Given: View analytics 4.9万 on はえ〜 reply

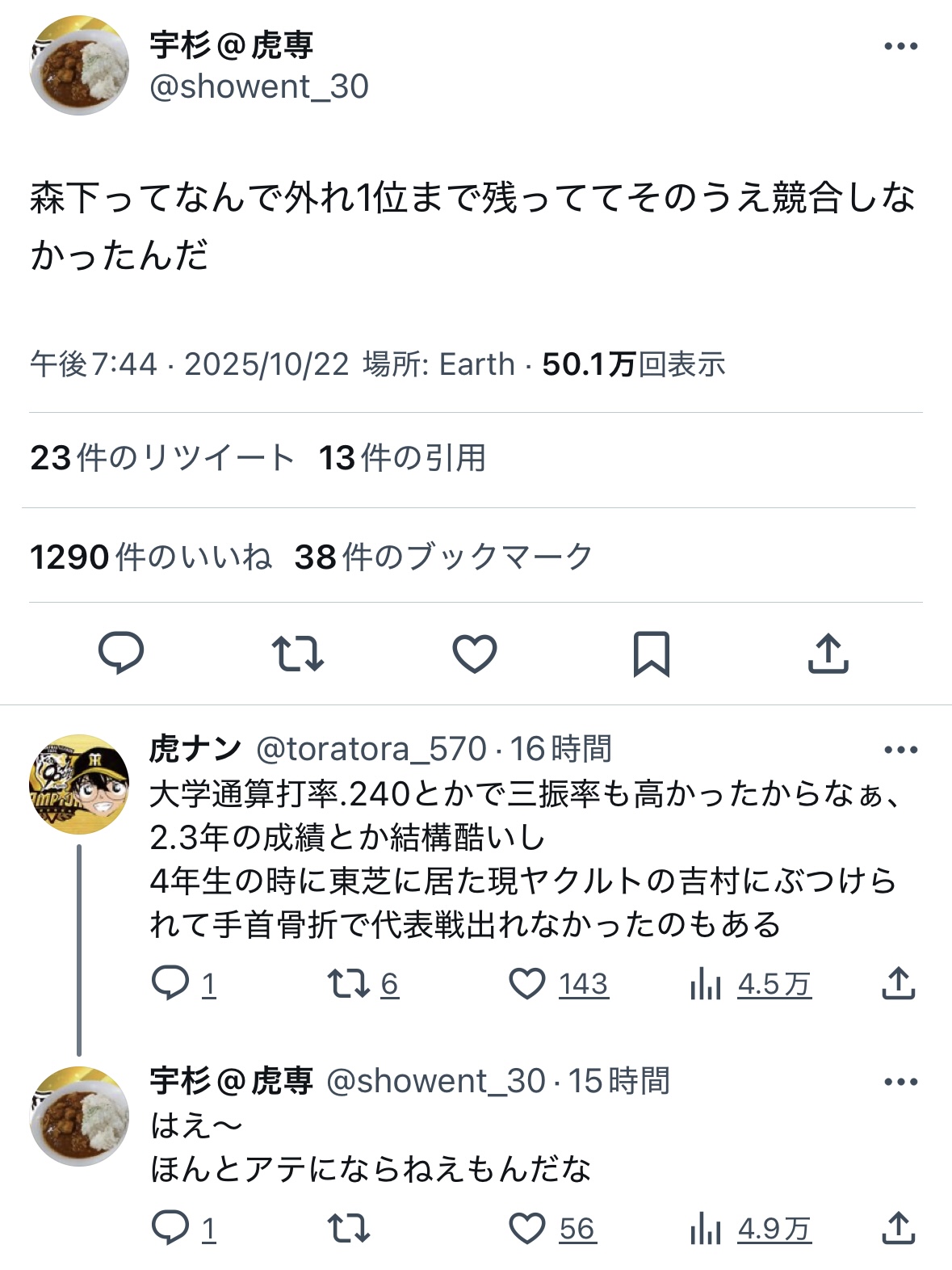Looking at the screenshot, I should [751, 1229].
